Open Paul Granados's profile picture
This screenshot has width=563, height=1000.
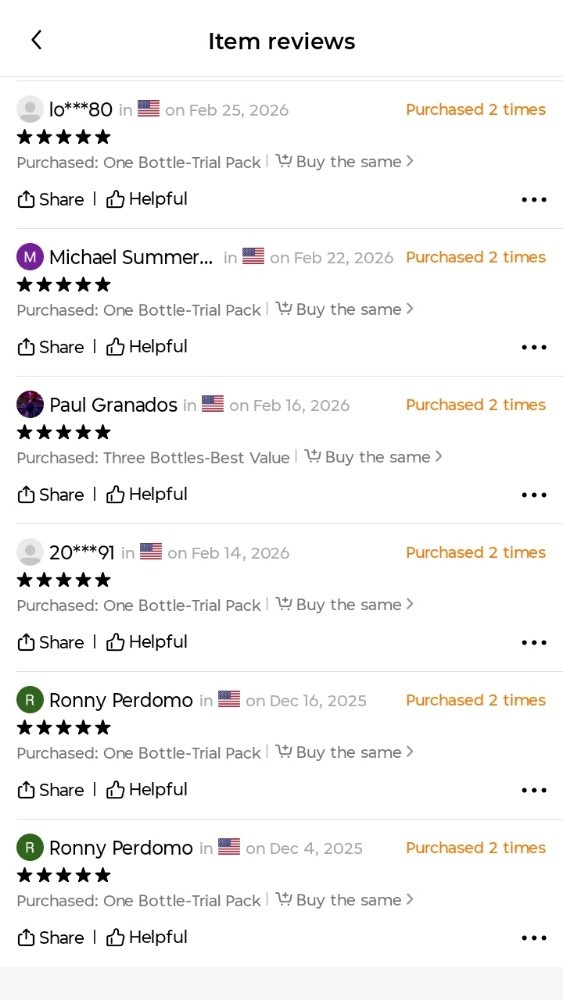(30, 404)
